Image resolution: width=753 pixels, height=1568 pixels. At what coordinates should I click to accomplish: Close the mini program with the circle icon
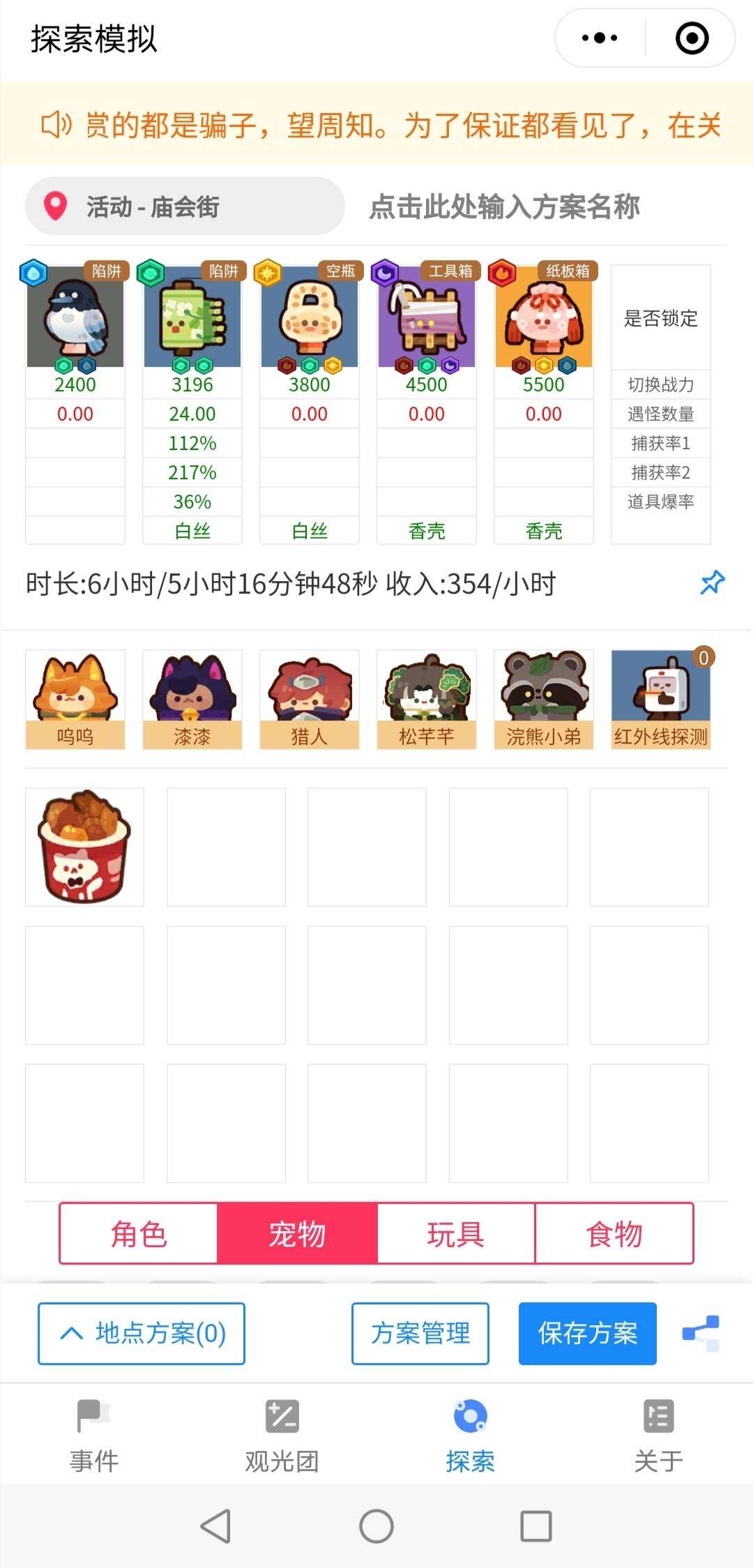(x=692, y=38)
